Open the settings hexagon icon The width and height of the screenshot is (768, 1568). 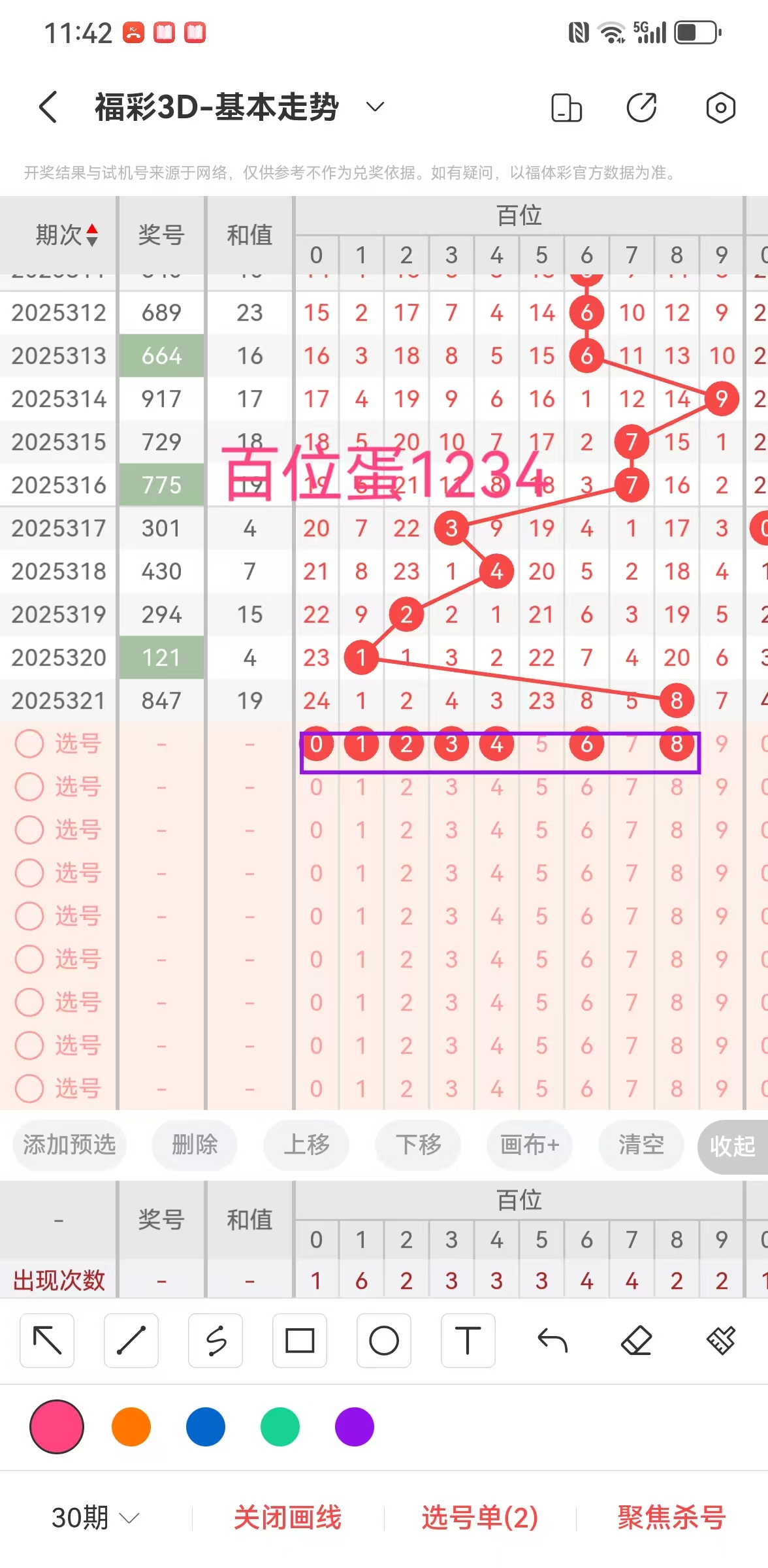tap(720, 108)
